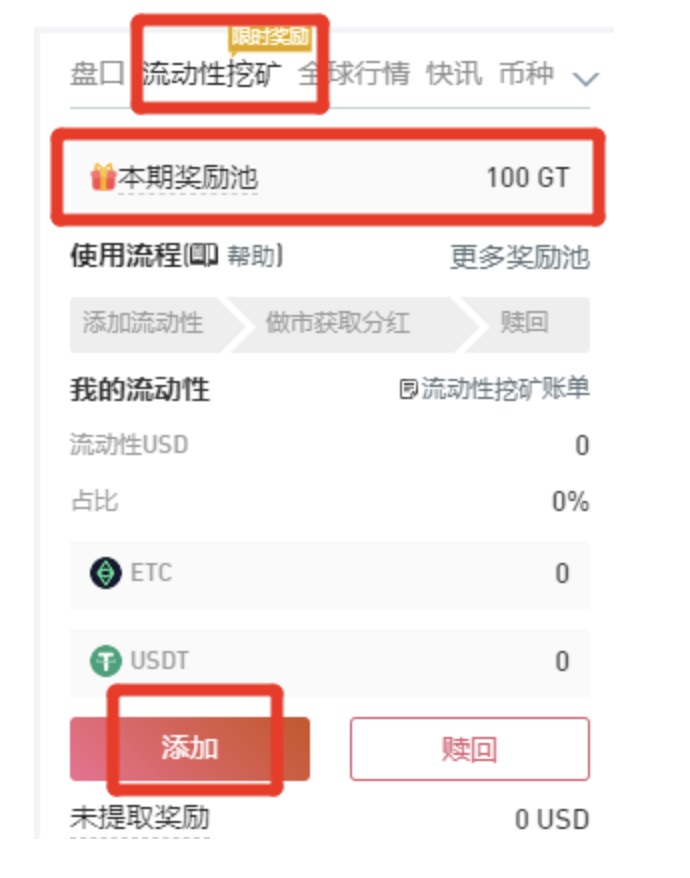Select the 流动性挖矿 tab

click(211, 74)
